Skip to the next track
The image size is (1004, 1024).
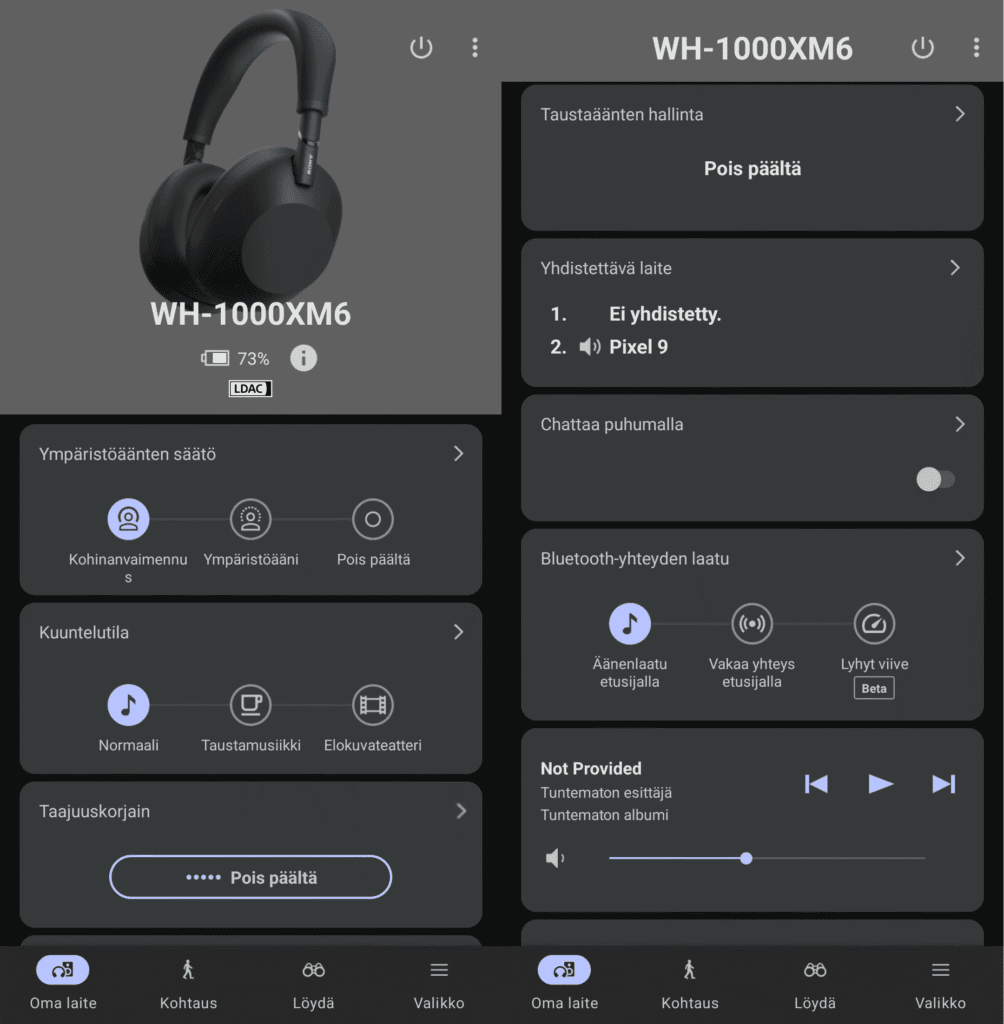943,784
